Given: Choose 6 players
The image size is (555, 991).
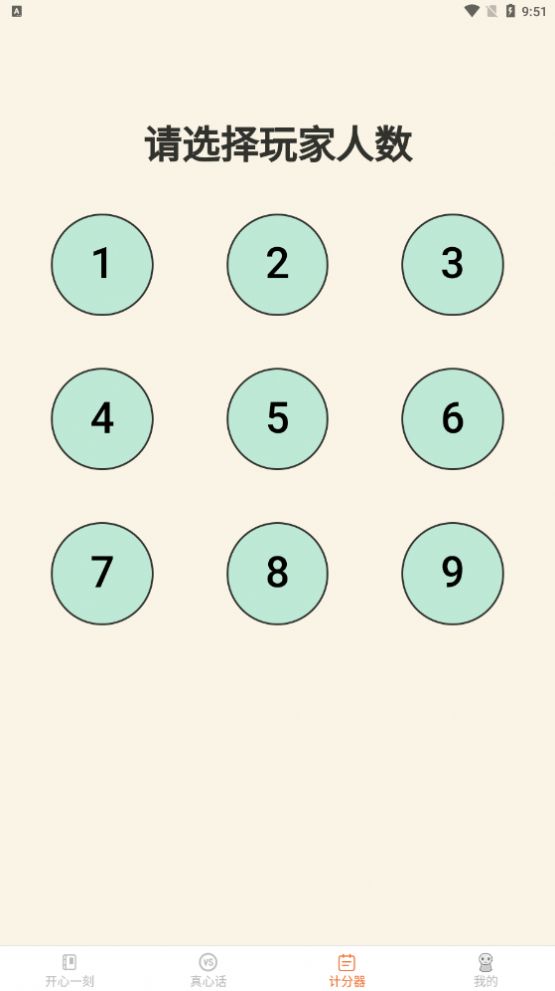Looking at the screenshot, I should 453,419.
